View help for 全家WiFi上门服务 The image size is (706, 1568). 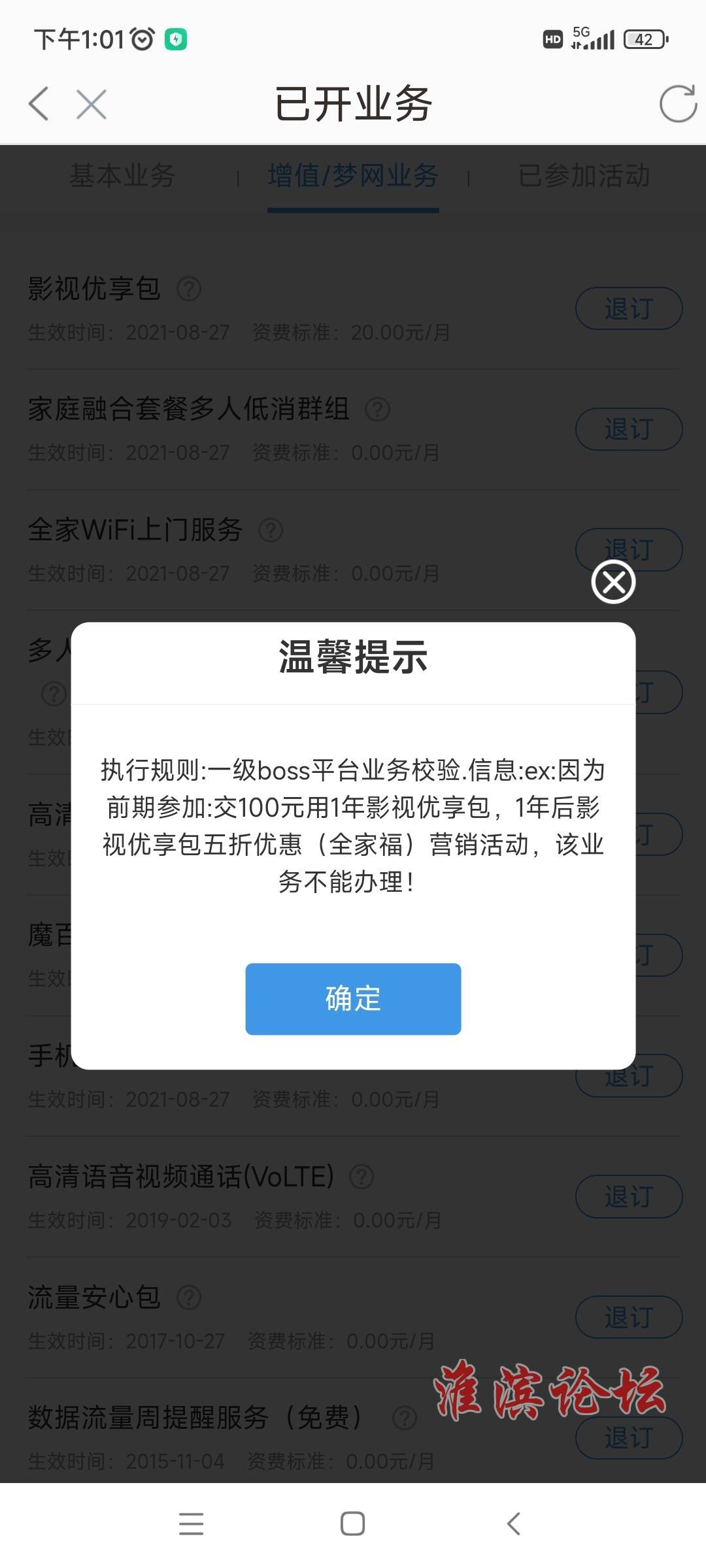[271, 530]
